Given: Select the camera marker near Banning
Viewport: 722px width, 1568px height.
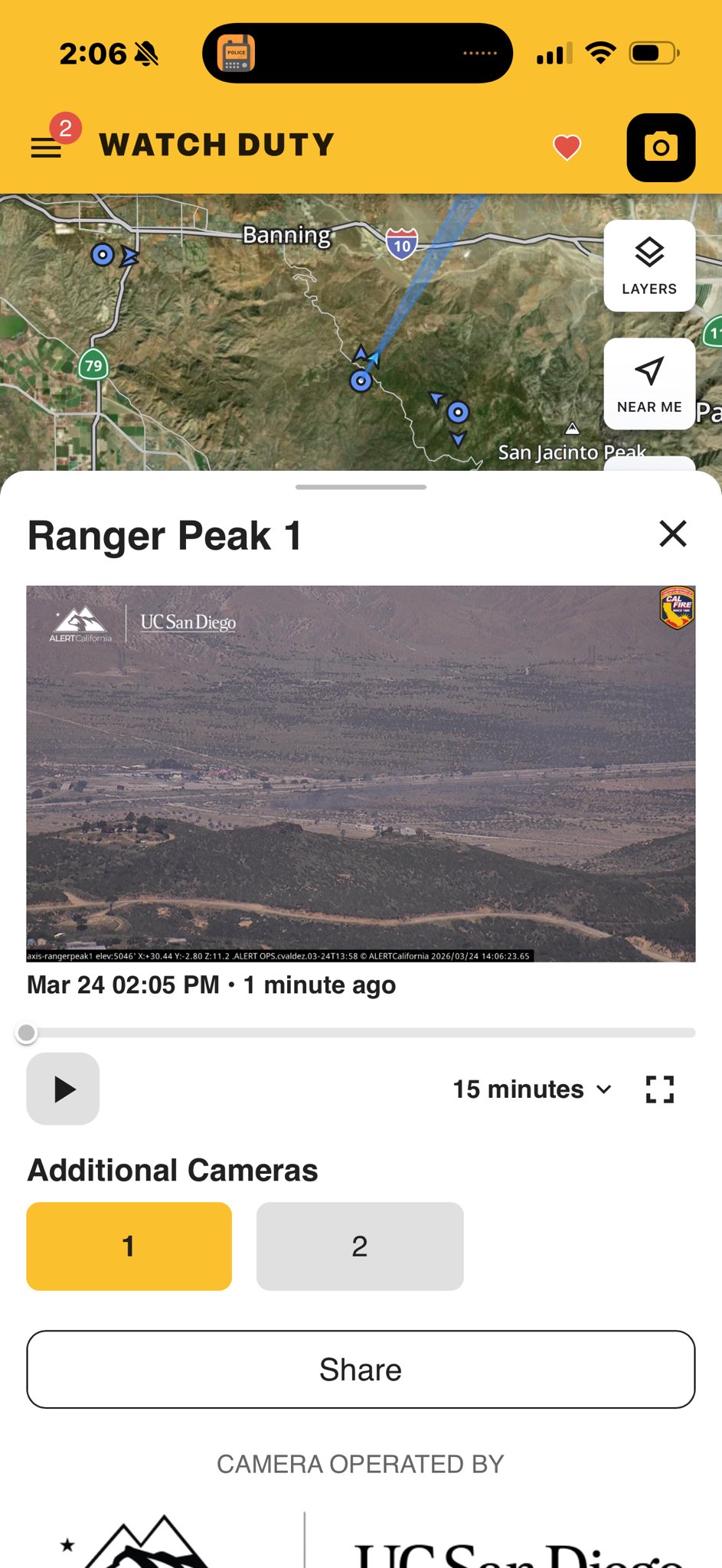Looking at the screenshot, I should [103, 254].
